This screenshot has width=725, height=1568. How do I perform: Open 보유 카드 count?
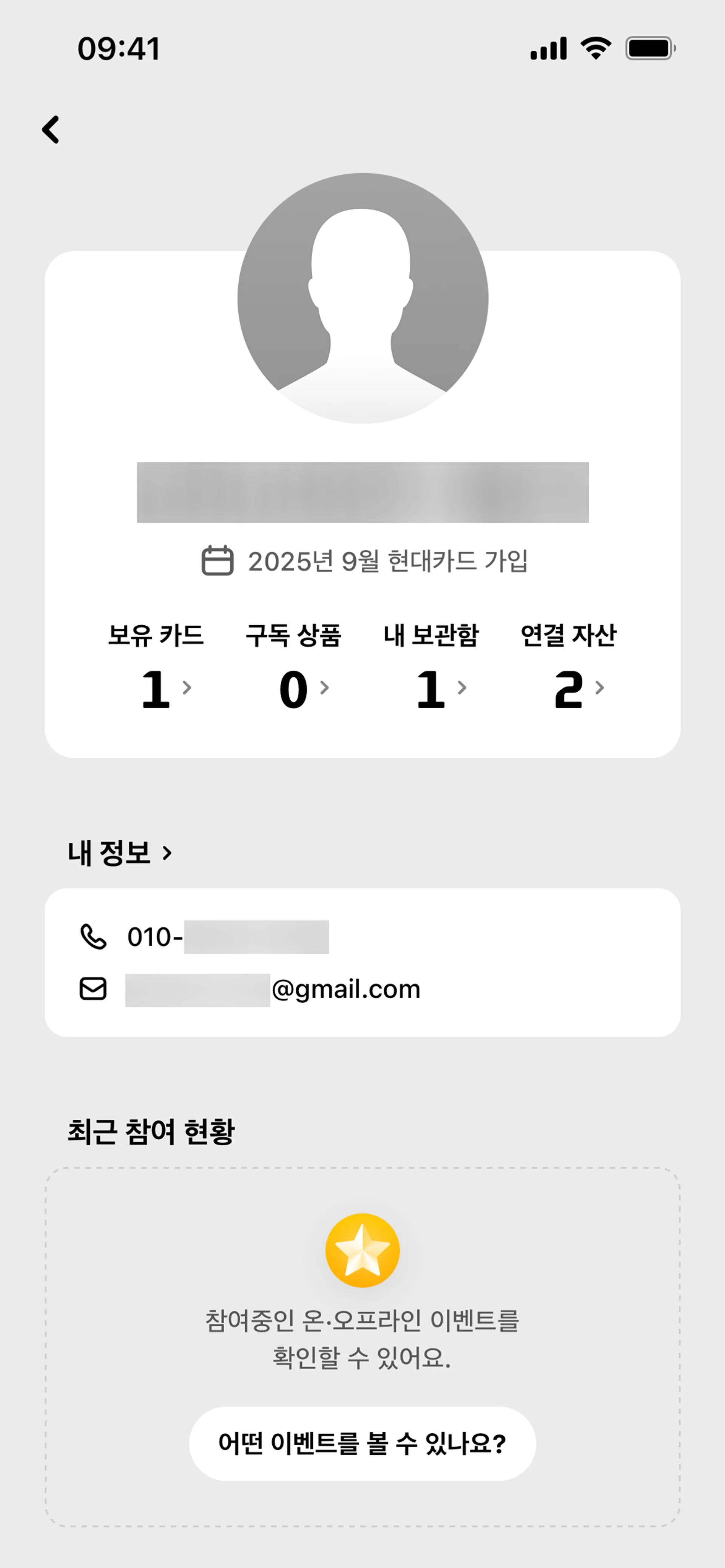pos(156,666)
